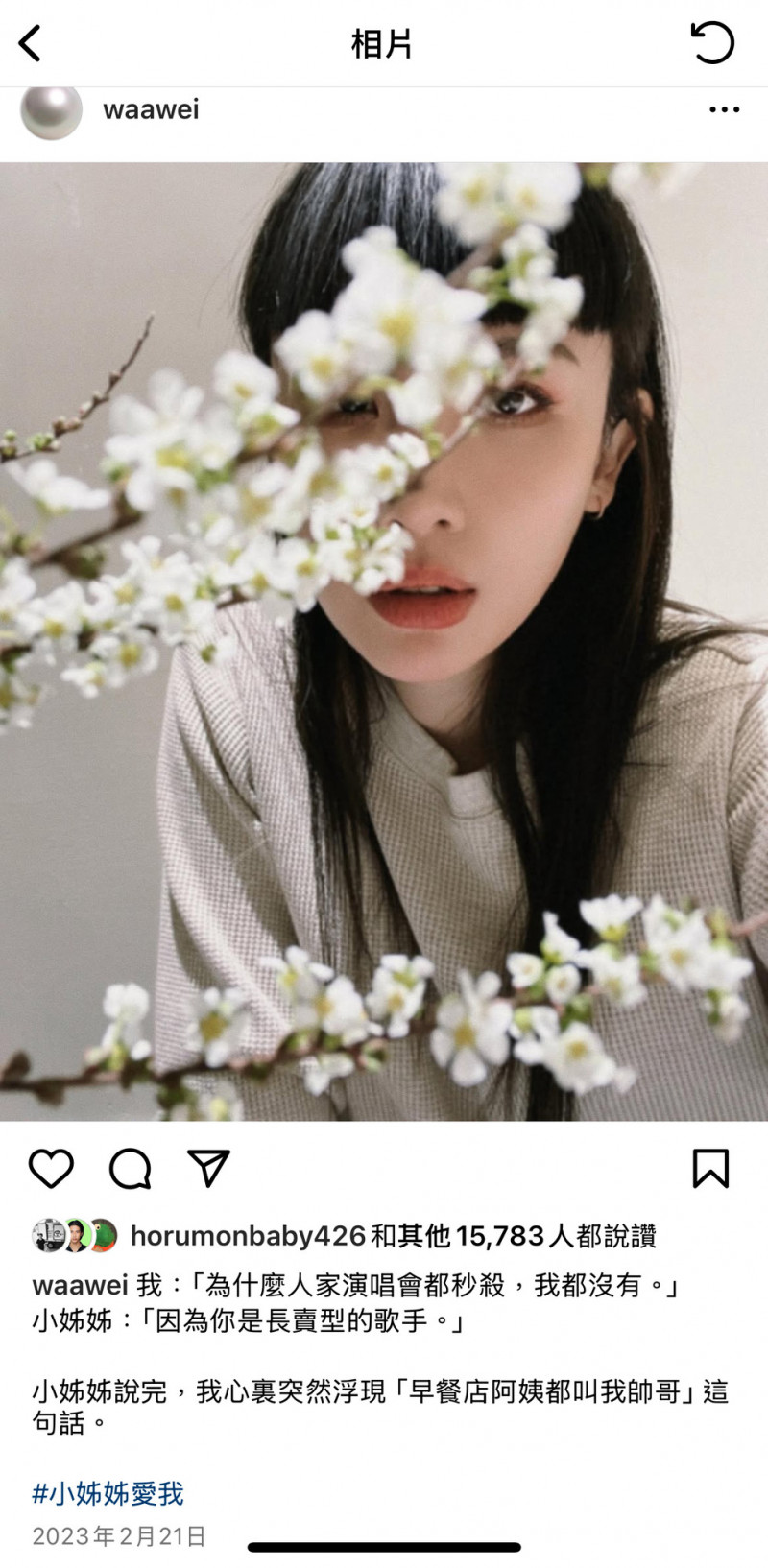Open the three-dot options menu on the post
This screenshot has width=768, height=1568.
pyautogui.click(x=724, y=109)
